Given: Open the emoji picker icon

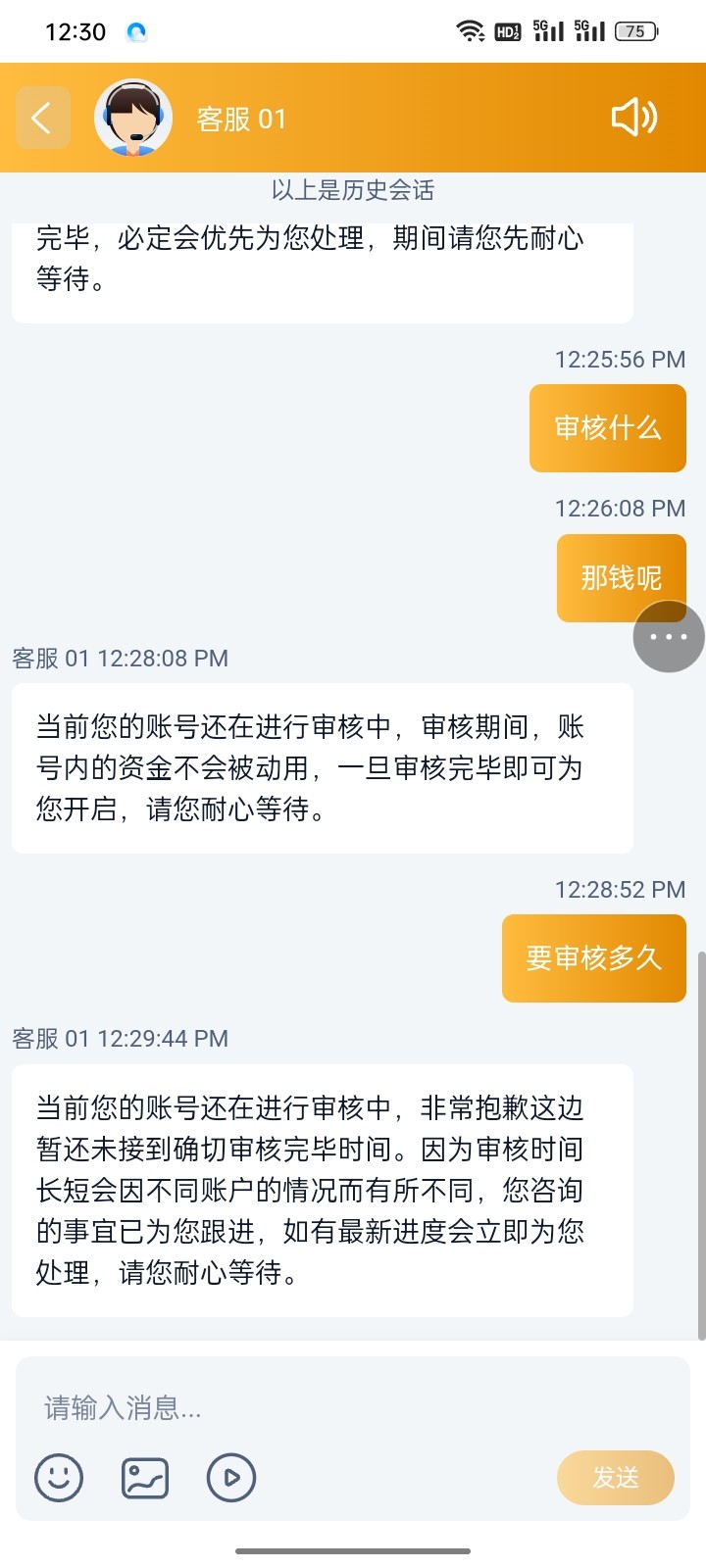Looking at the screenshot, I should (x=59, y=1477).
